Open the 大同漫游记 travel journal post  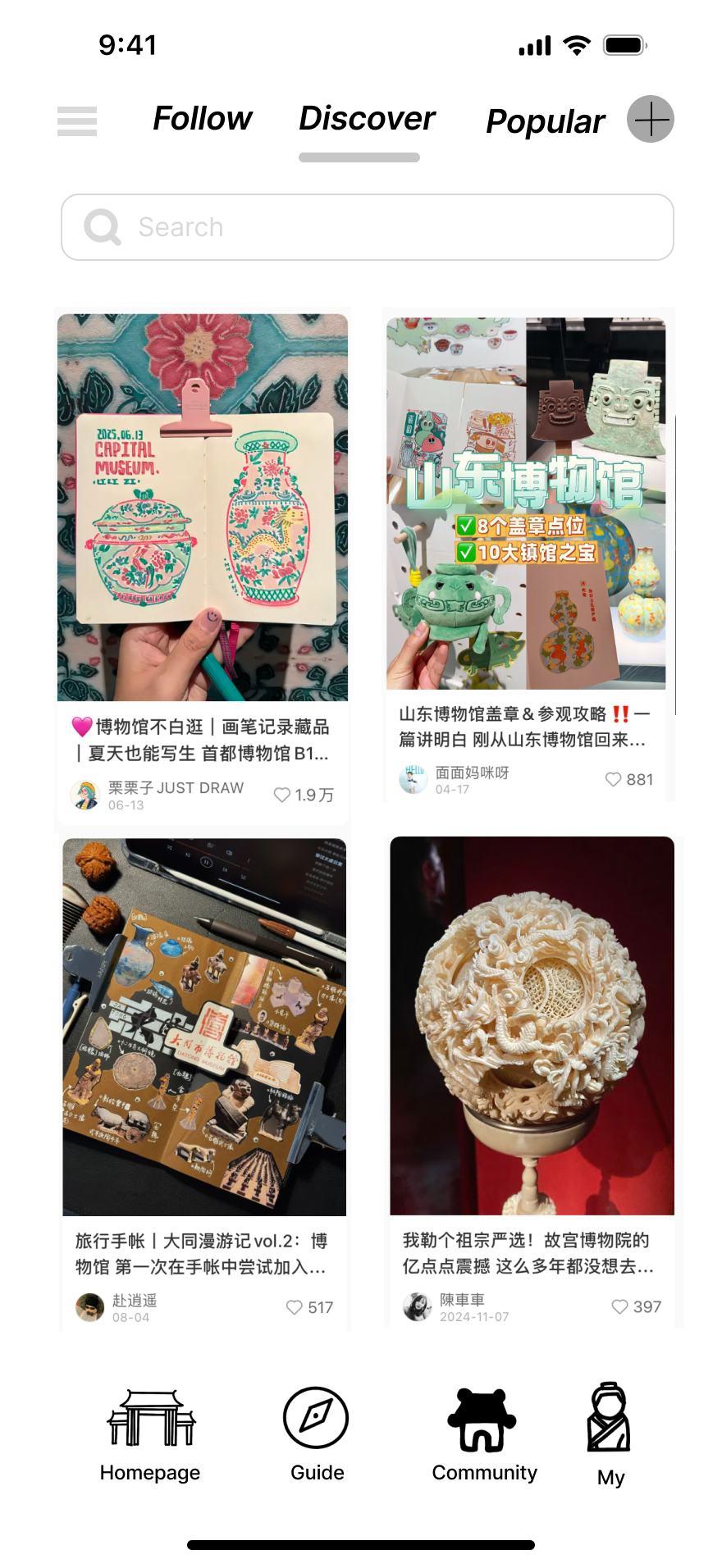click(204, 1026)
